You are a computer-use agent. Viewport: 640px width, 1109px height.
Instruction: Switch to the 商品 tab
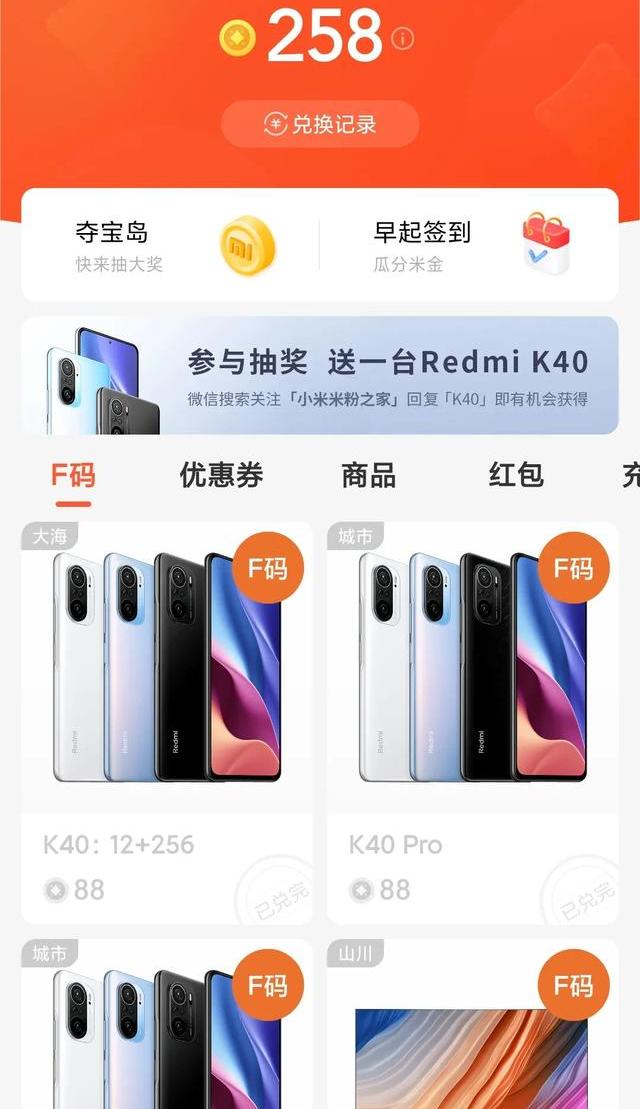(368, 475)
